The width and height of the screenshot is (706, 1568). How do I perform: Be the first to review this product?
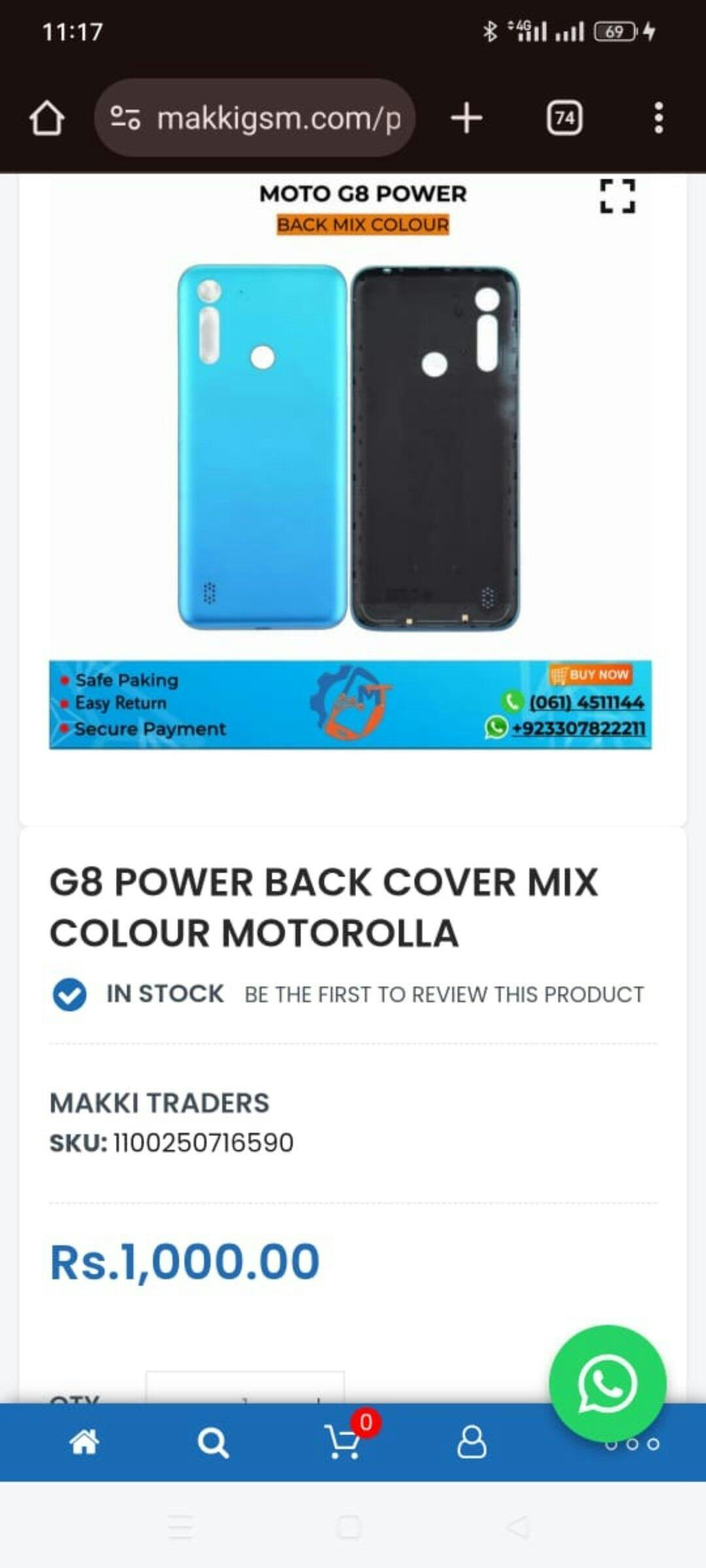444,994
